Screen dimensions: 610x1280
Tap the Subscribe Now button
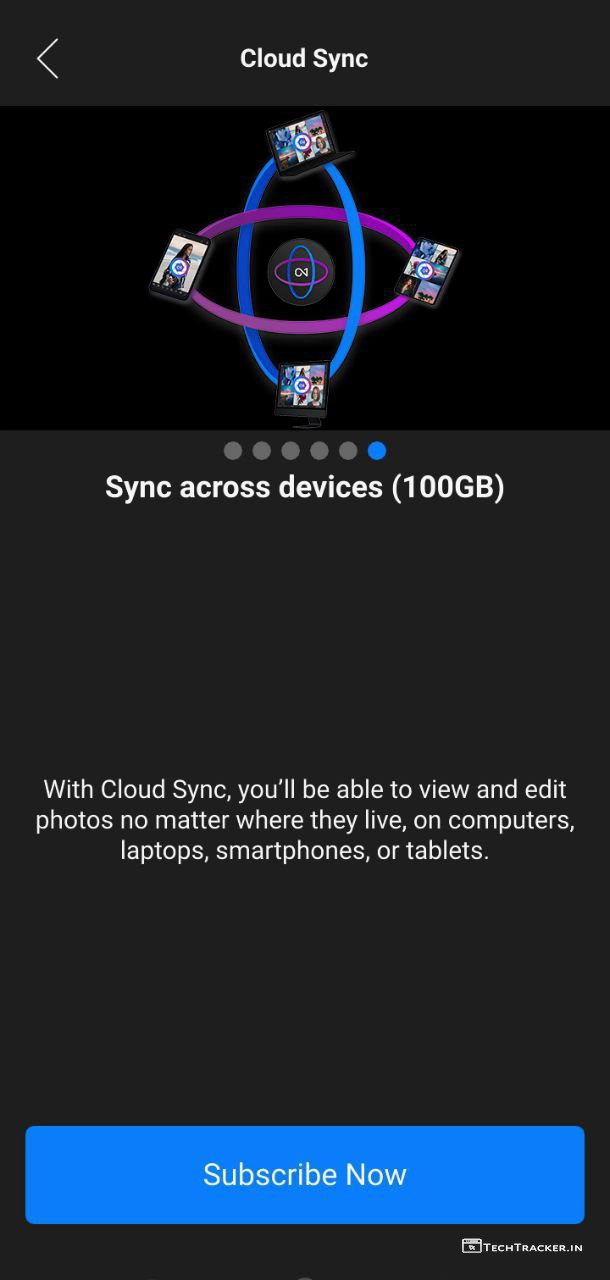pyautogui.click(x=305, y=1174)
